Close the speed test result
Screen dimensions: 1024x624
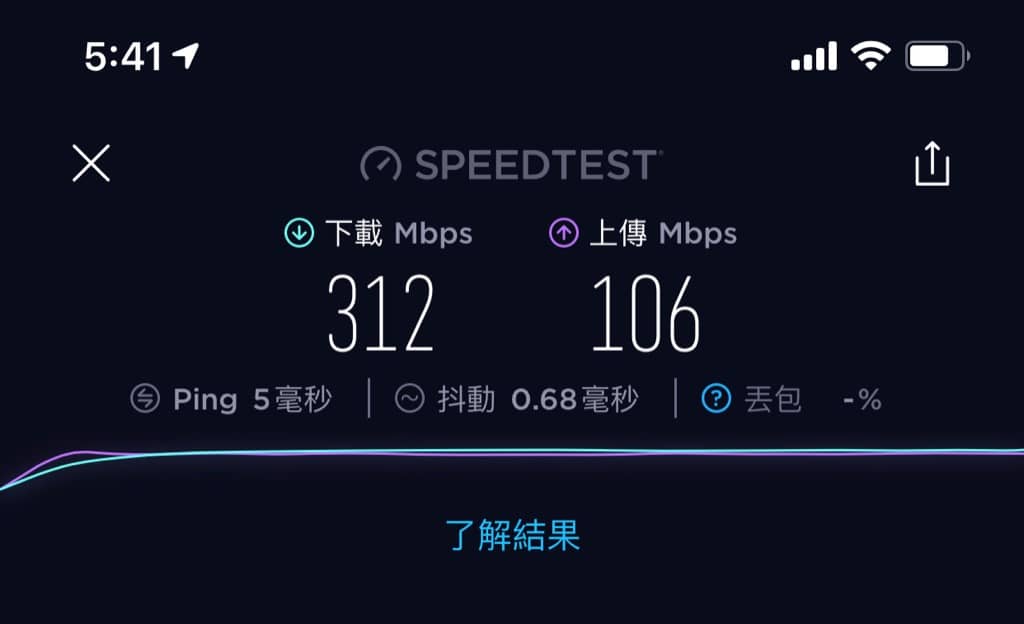pos(91,163)
